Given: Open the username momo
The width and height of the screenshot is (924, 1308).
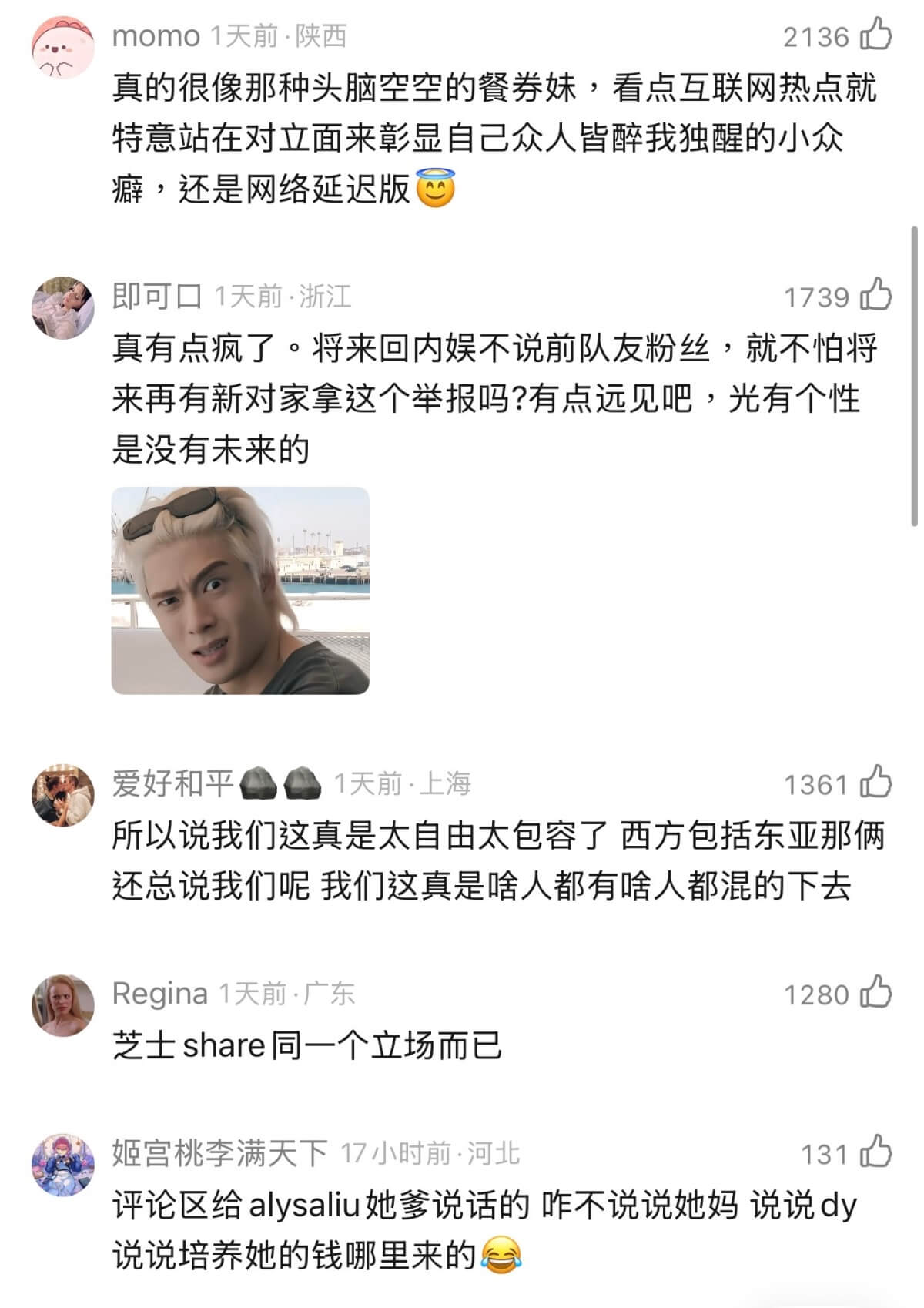Looking at the screenshot, I should click(156, 36).
